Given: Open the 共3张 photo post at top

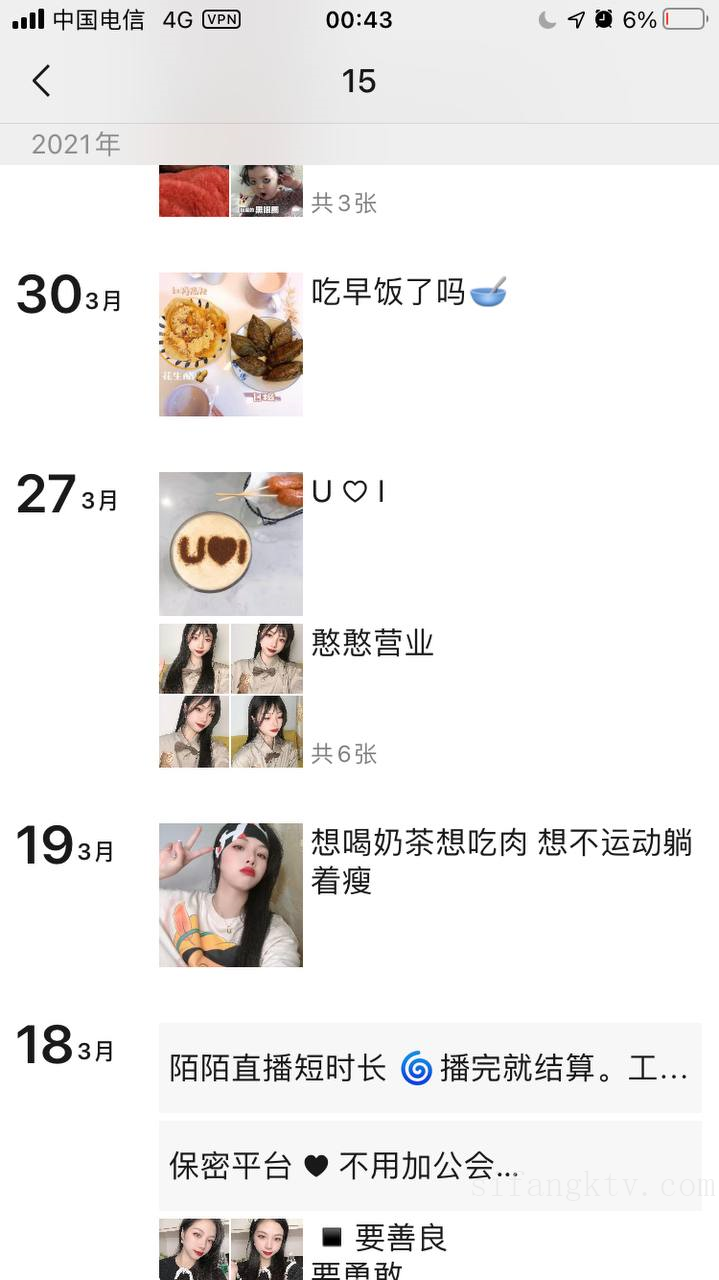Looking at the screenshot, I should pyautogui.click(x=231, y=192).
